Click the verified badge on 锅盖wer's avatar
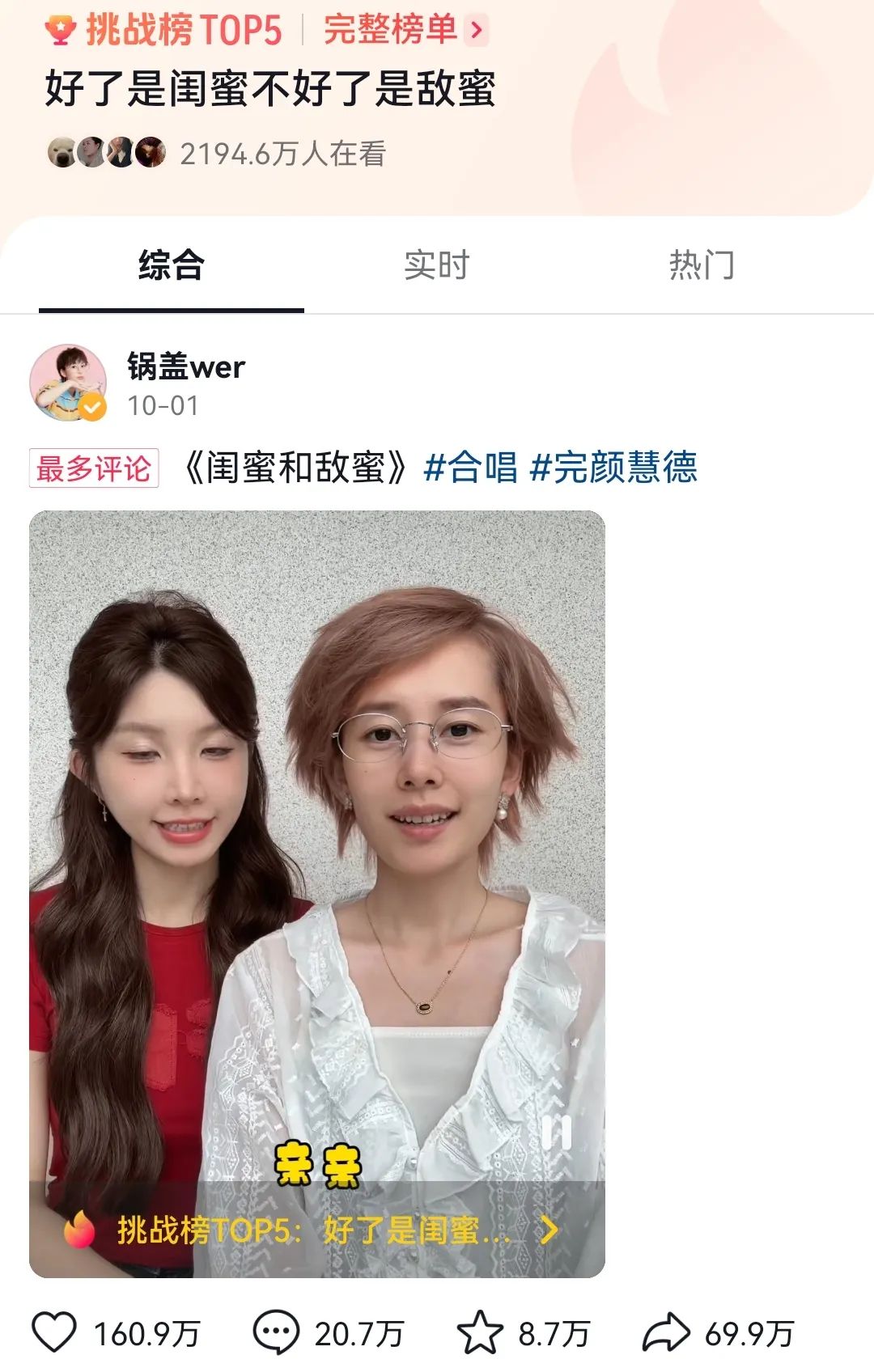Image resolution: width=874 pixels, height=1372 pixels. click(x=91, y=405)
